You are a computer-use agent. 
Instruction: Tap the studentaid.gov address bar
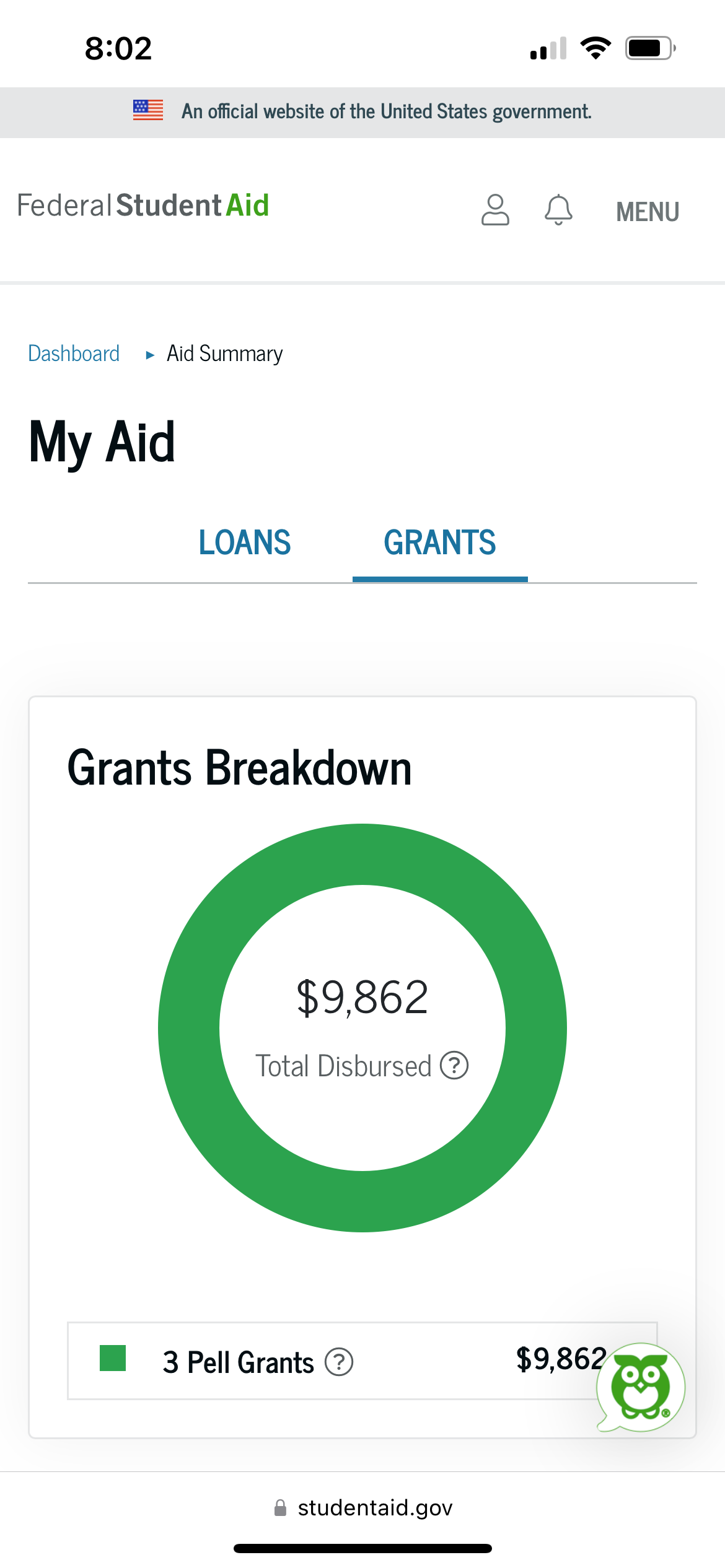point(362,1507)
